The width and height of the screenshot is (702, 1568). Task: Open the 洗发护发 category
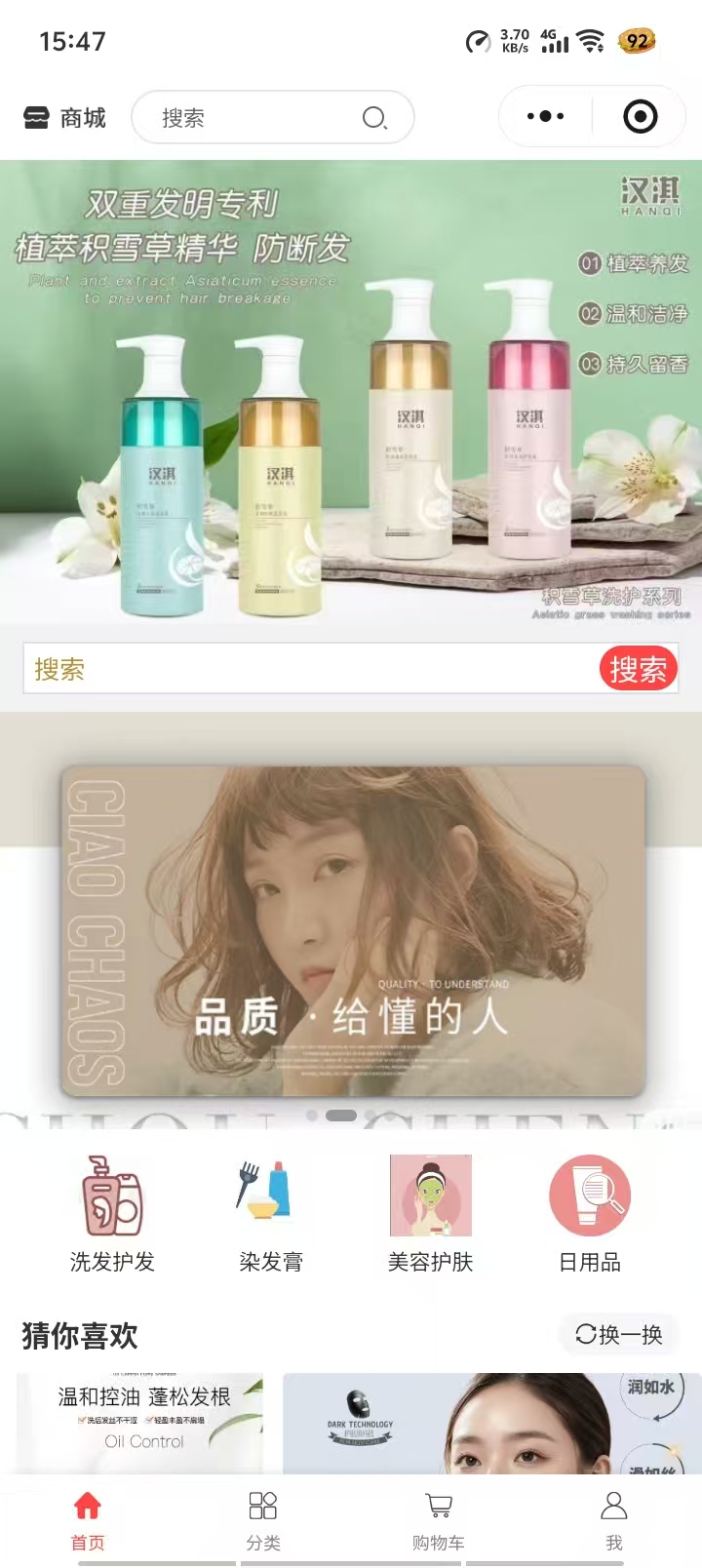pos(112,1214)
